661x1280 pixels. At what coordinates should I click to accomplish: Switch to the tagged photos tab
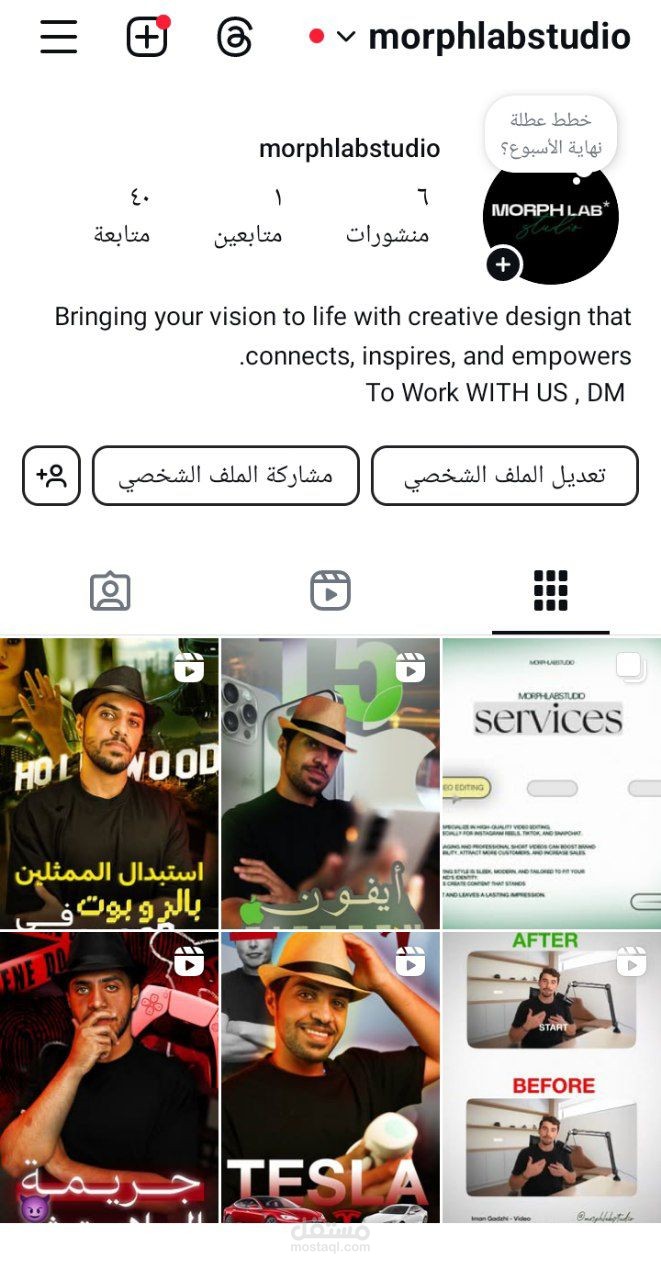(x=110, y=591)
